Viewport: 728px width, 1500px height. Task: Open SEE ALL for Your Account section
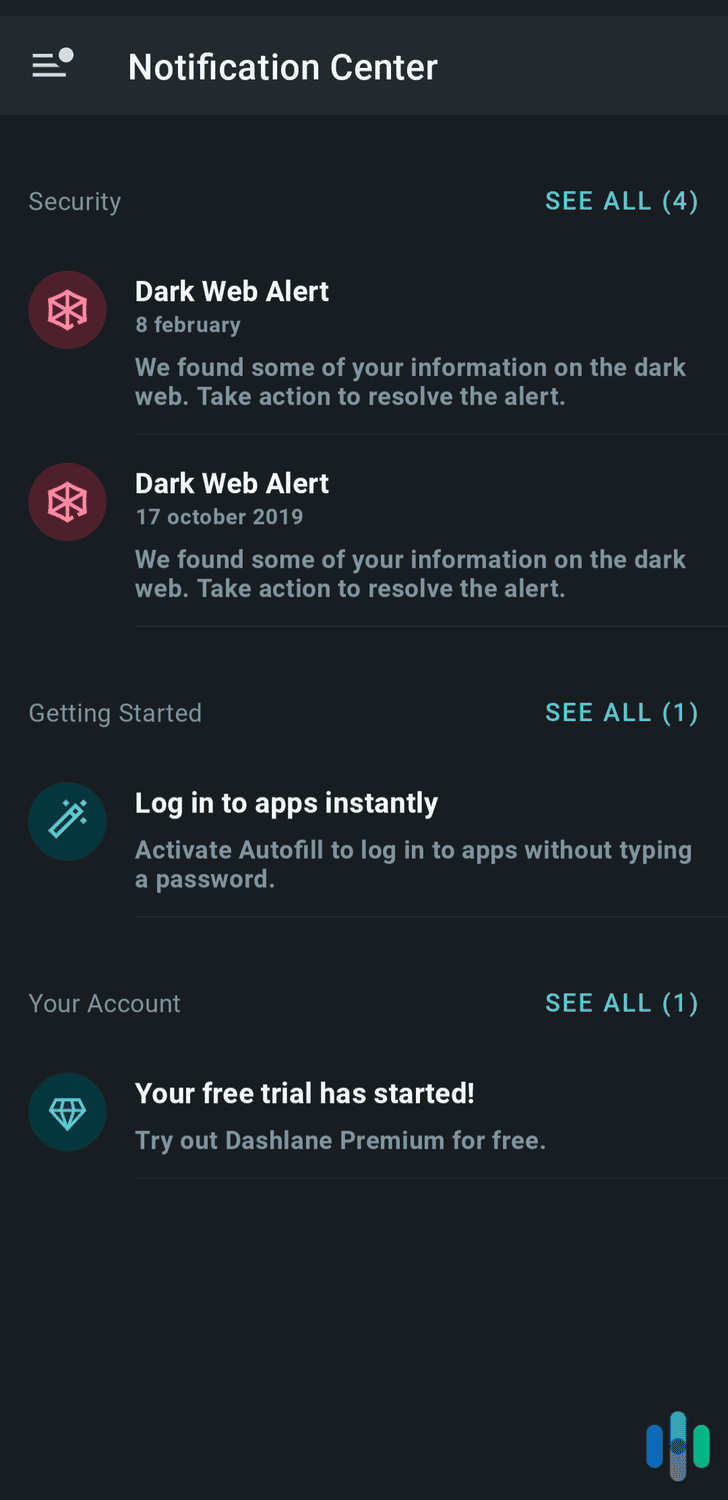pos(621,1002)
